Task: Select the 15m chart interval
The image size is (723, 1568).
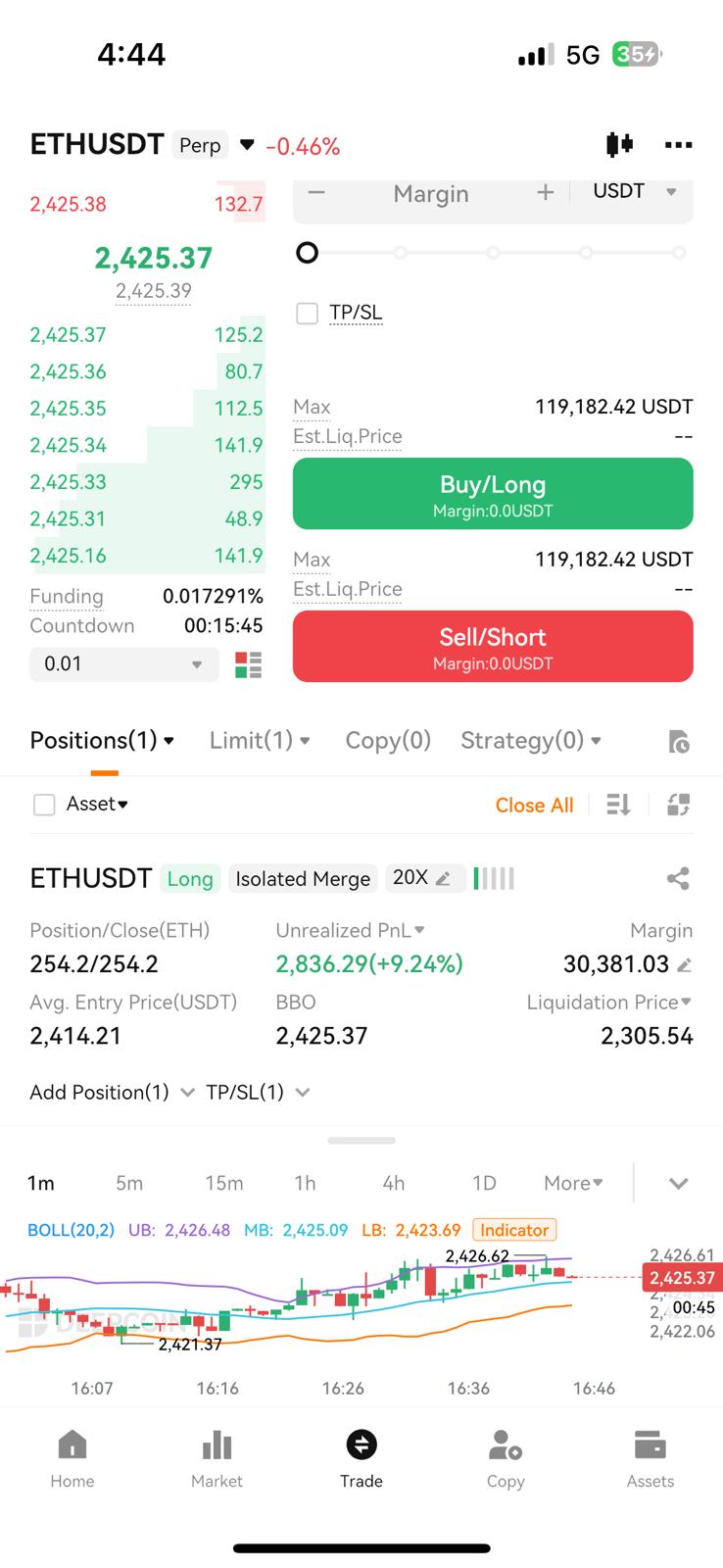Action: 224,1183
